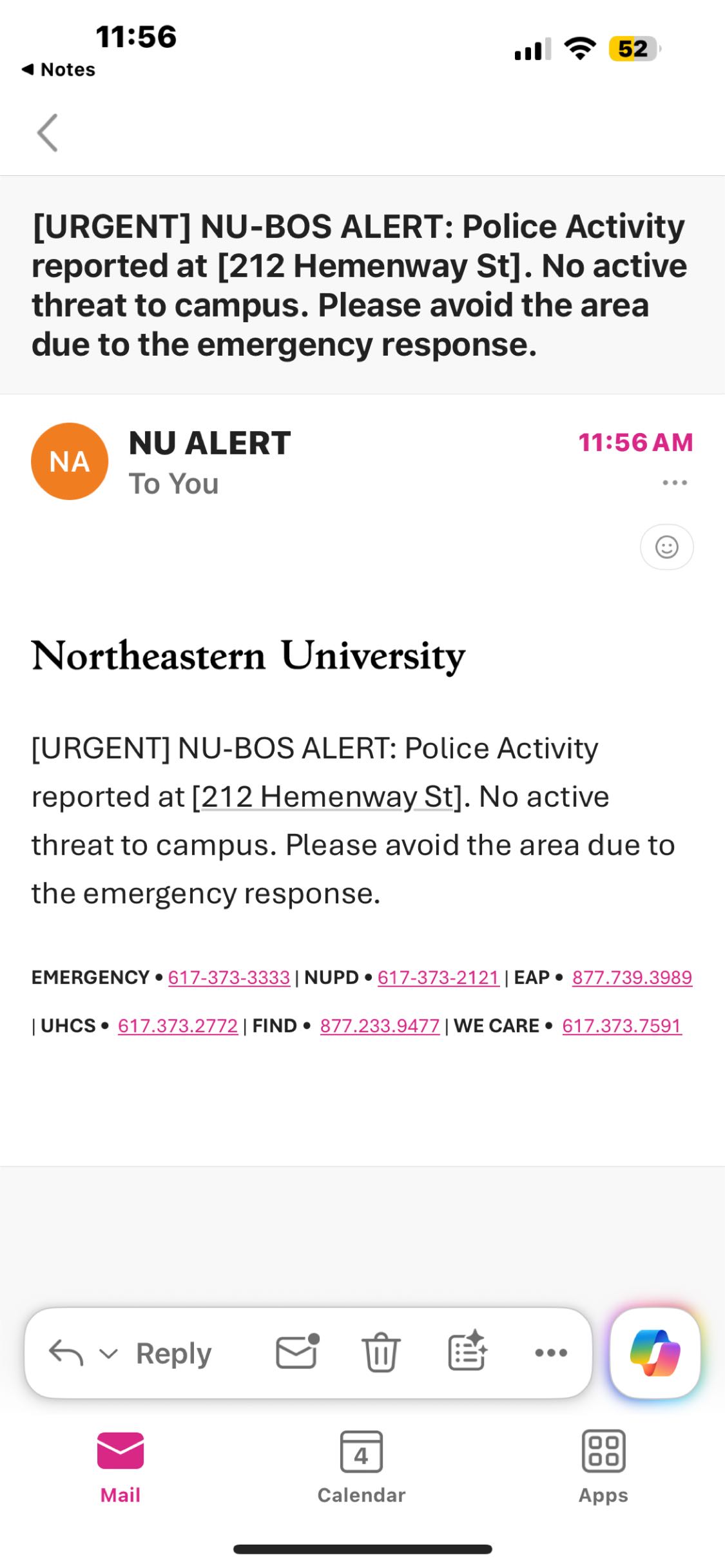Call emergency number 617-373-3333

coord(229,978)
